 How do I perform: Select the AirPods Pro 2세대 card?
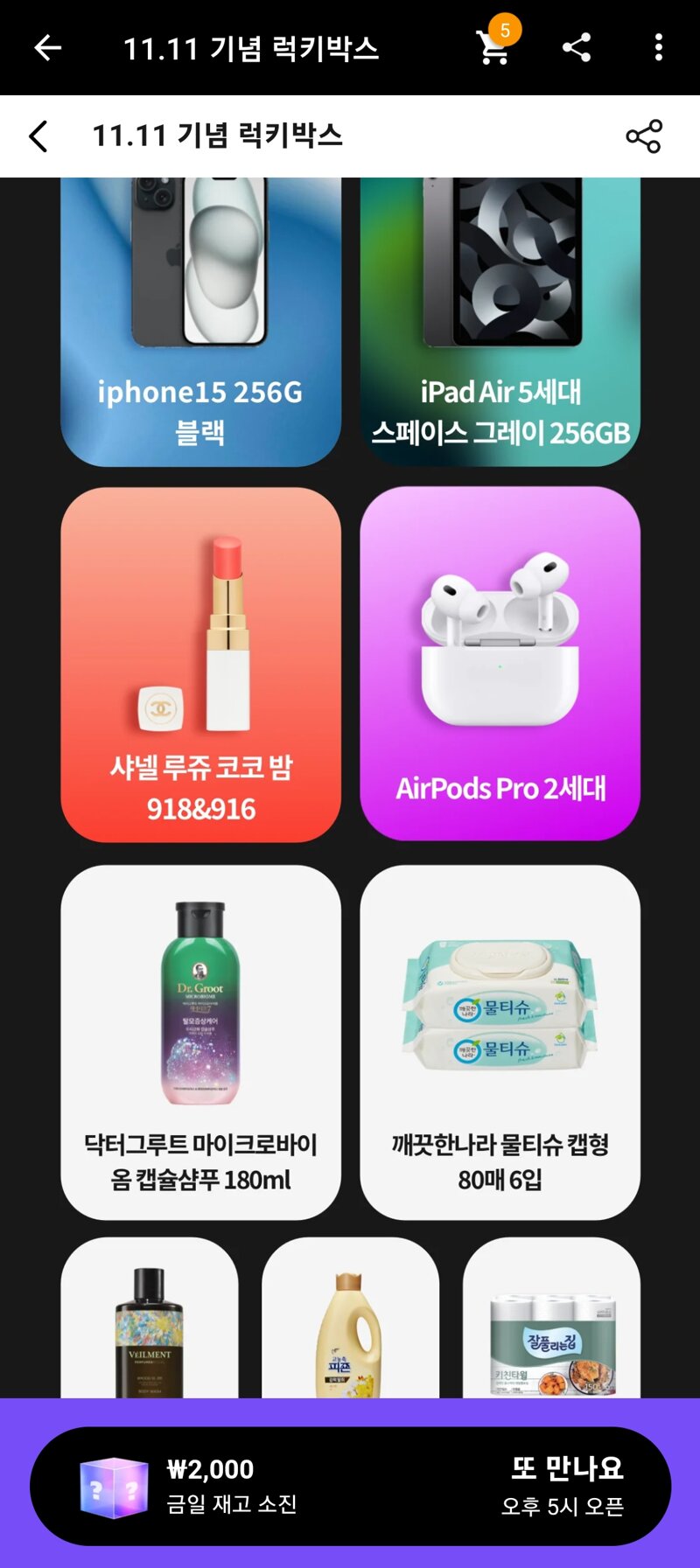tap(500, 665)
